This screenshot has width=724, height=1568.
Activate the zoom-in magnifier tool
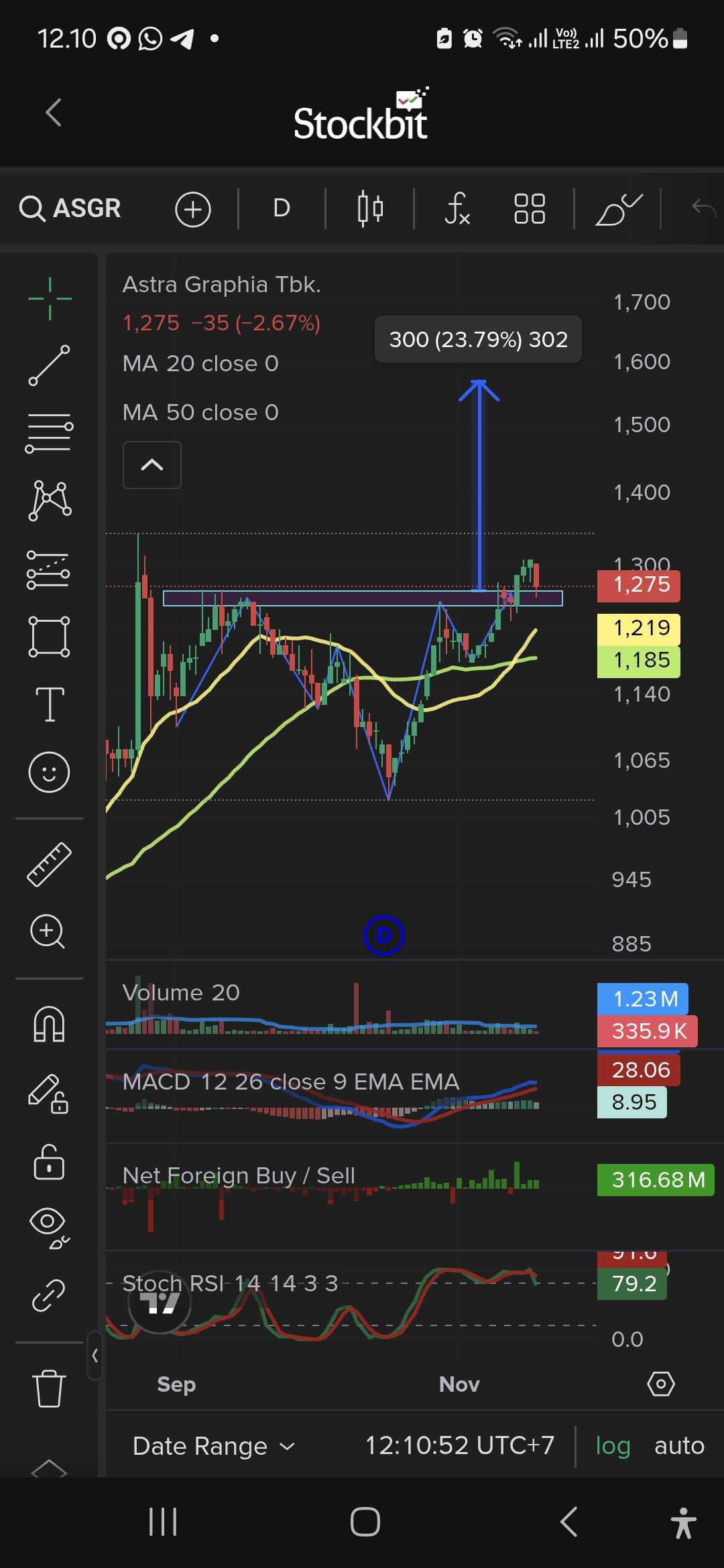pyautogui.click(x=48, y=931)
